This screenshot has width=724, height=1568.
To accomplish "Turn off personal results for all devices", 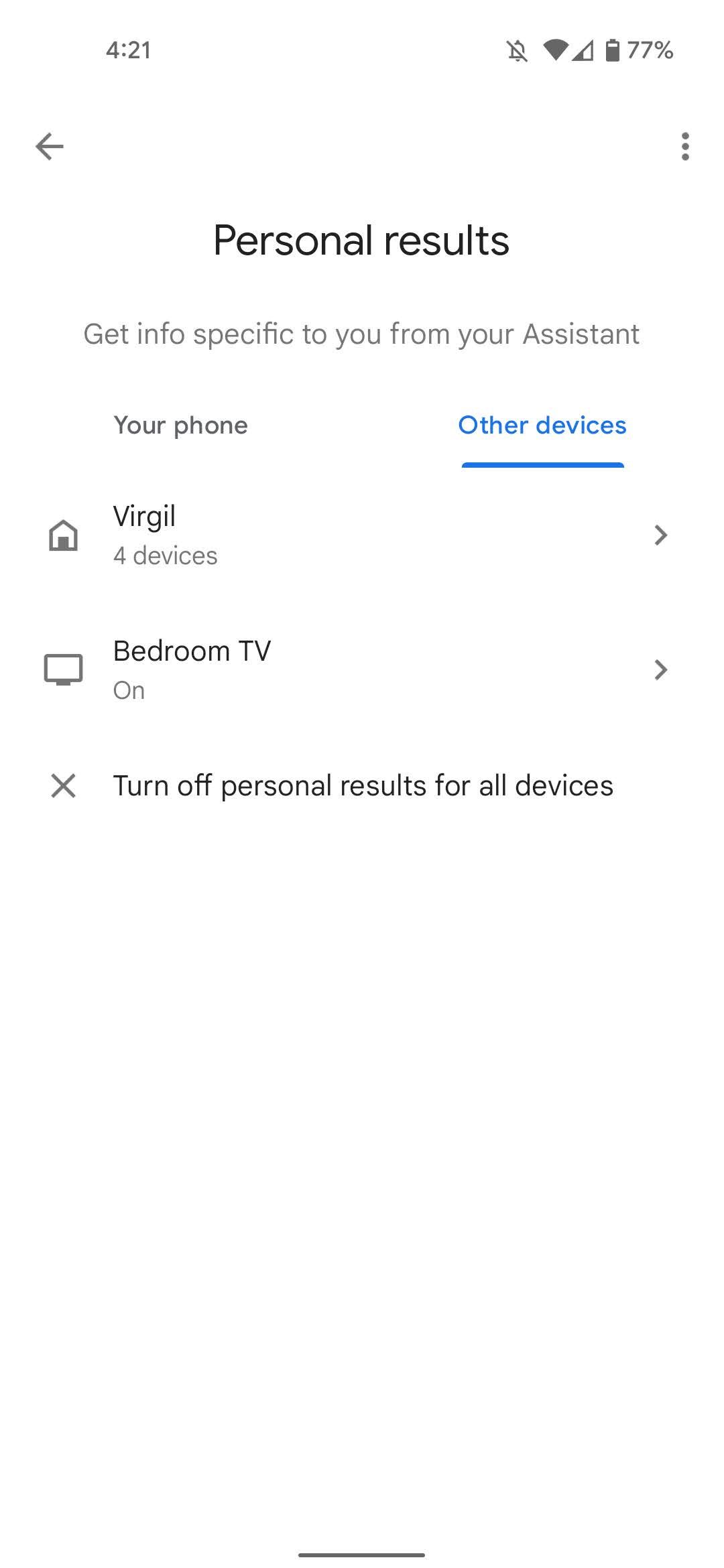I will coord(363,785).
